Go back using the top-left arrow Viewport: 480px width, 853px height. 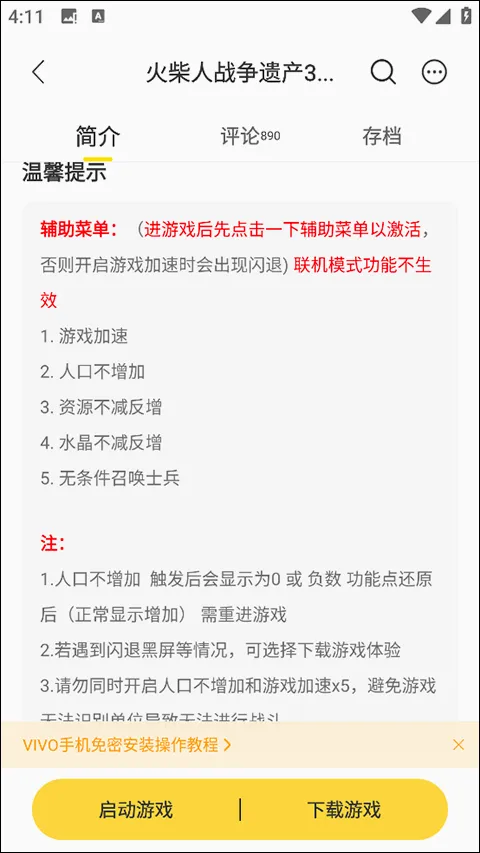point(38,72)
